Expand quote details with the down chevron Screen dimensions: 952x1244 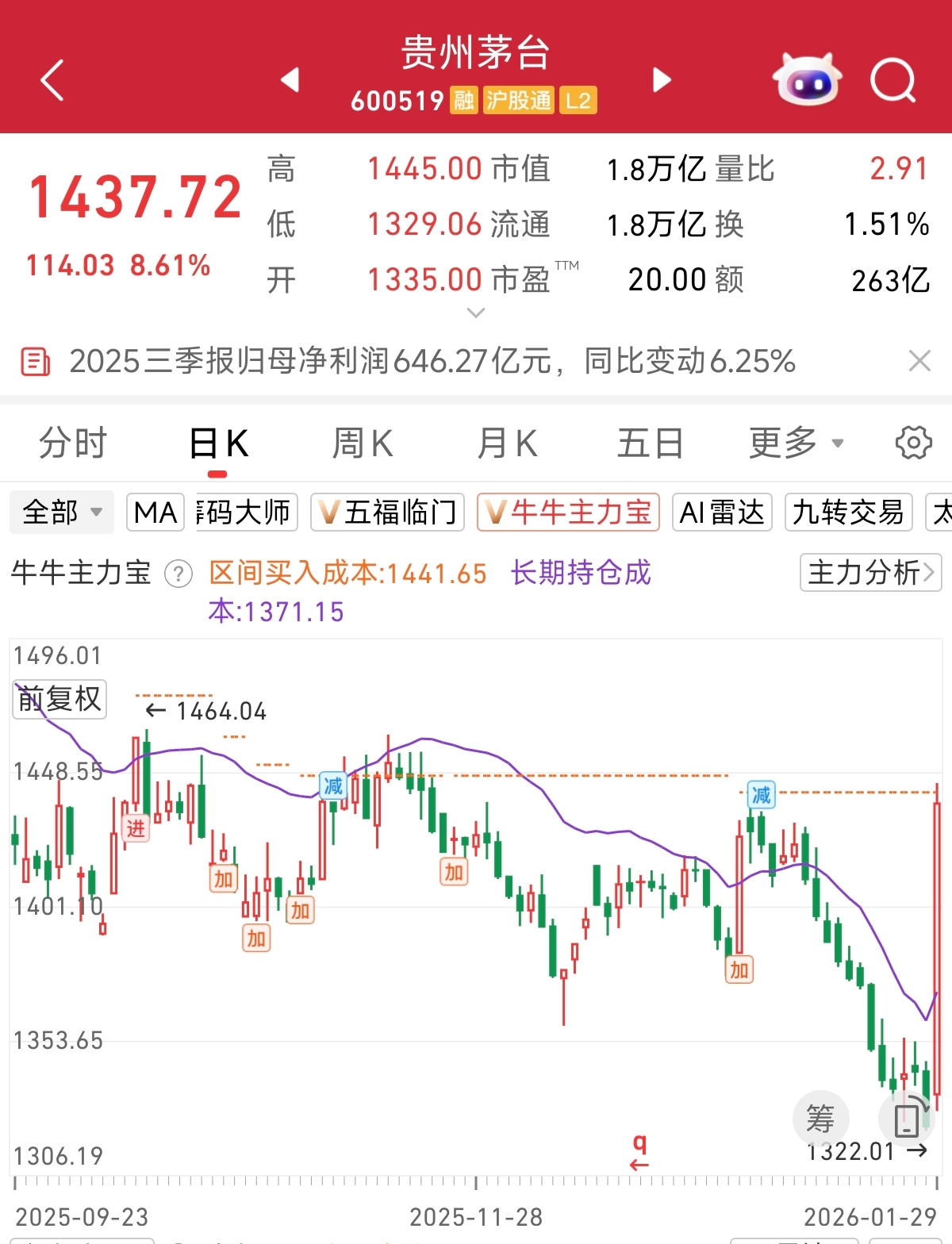[x=476, y=313]
